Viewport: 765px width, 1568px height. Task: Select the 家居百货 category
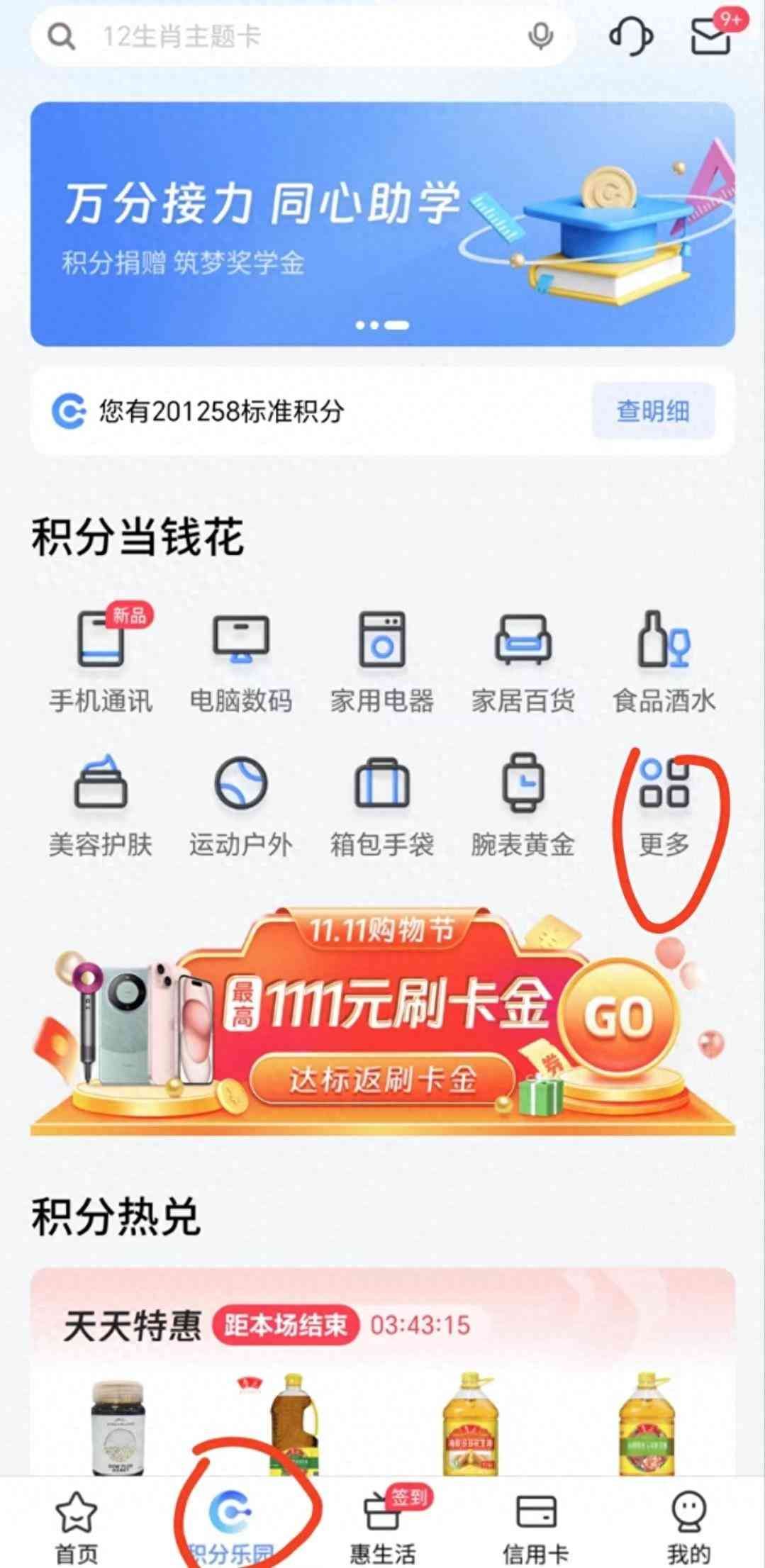tap(523, 661)
